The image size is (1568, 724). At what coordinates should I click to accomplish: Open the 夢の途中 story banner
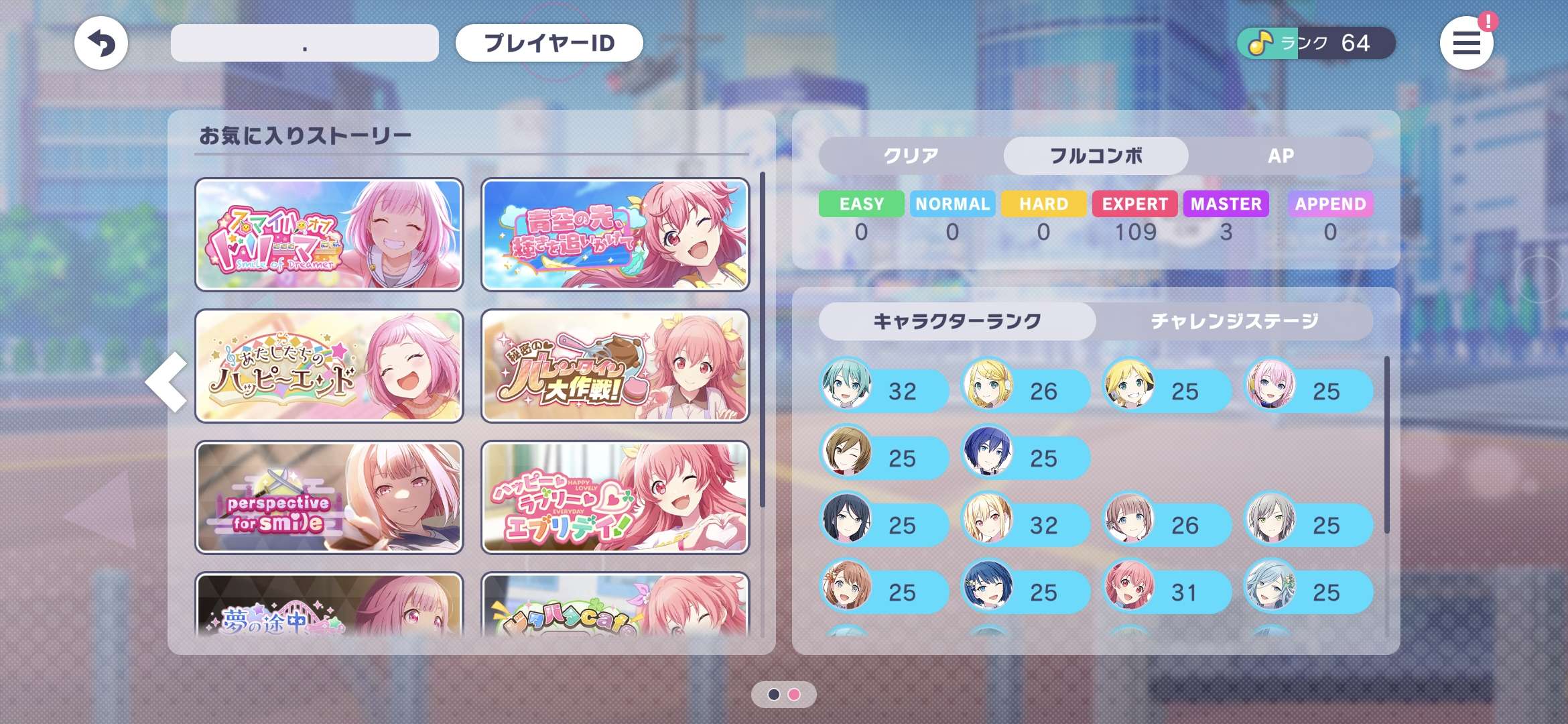329,605
